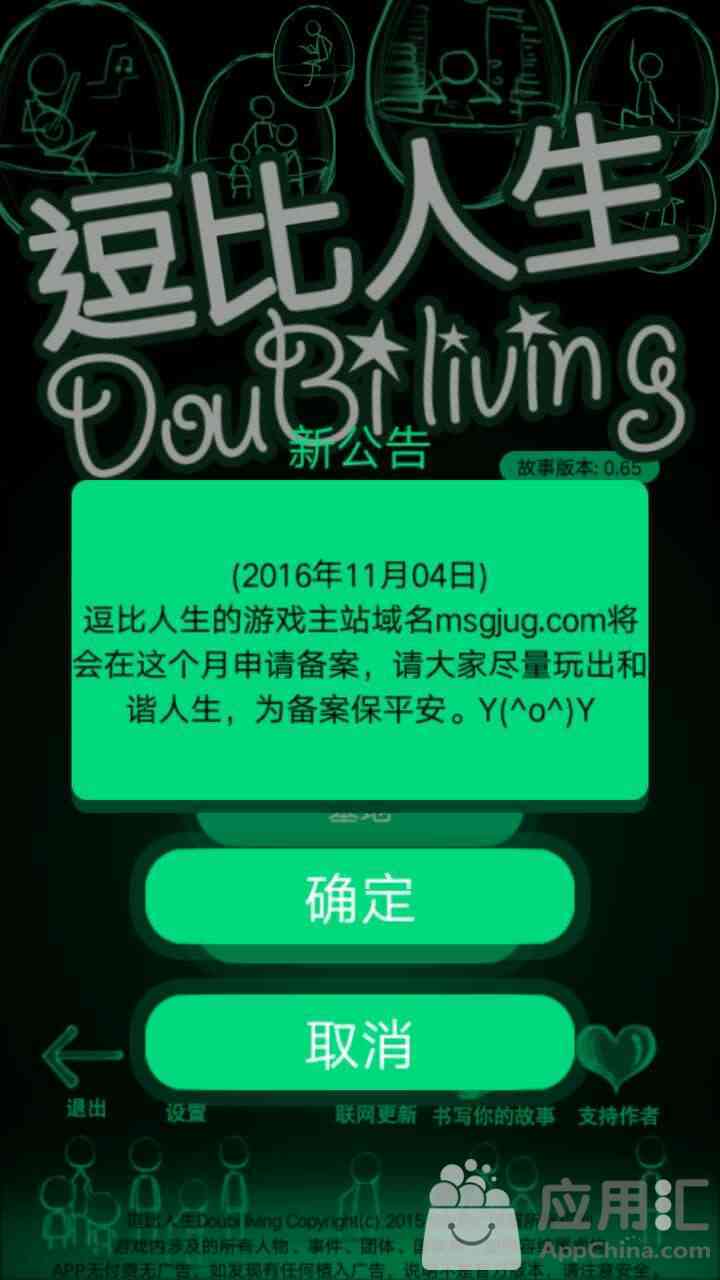
Task: Exit the game via the 退出 arrow
Action: 84,1057
